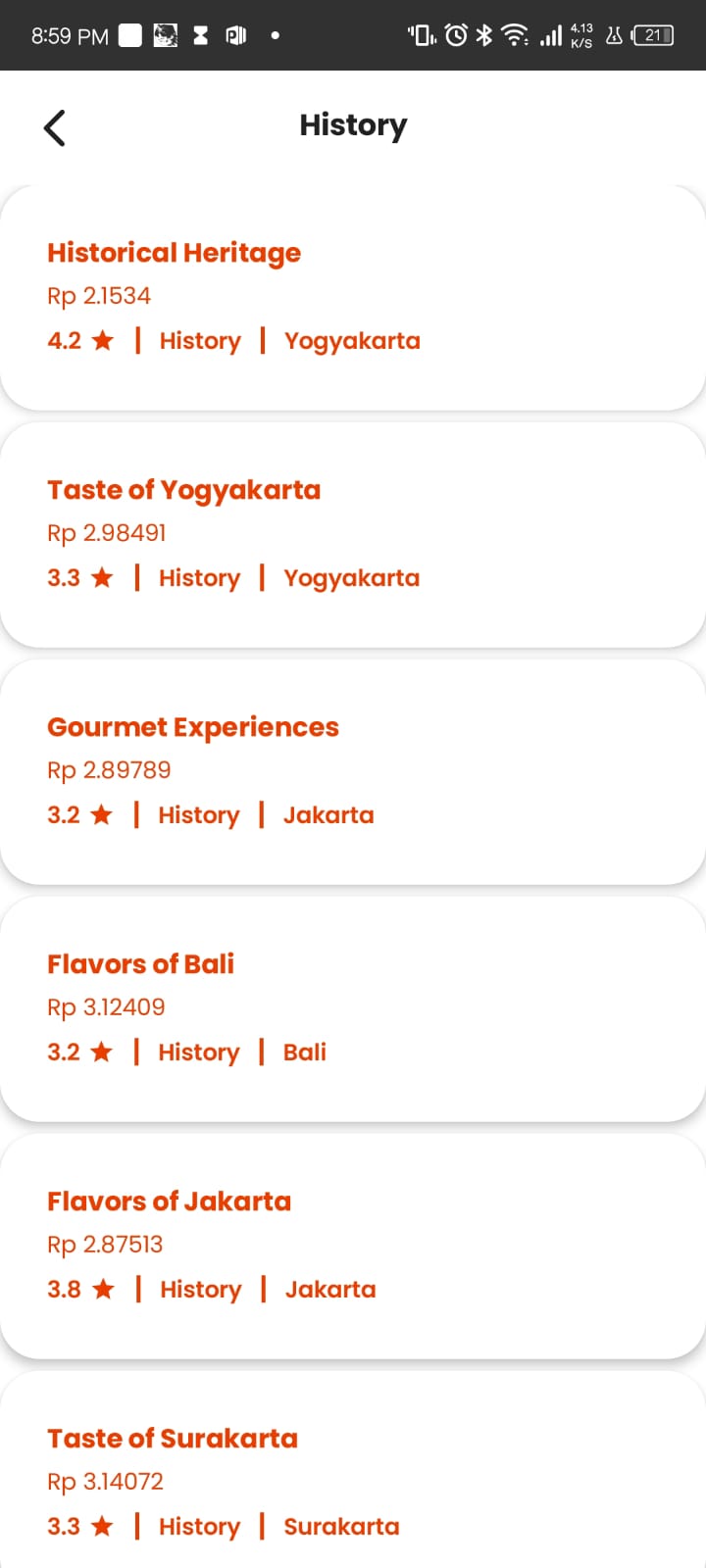Go back using the top-left arrow
The width and height of the screenshot is (706, 1568).
[55, 127]
